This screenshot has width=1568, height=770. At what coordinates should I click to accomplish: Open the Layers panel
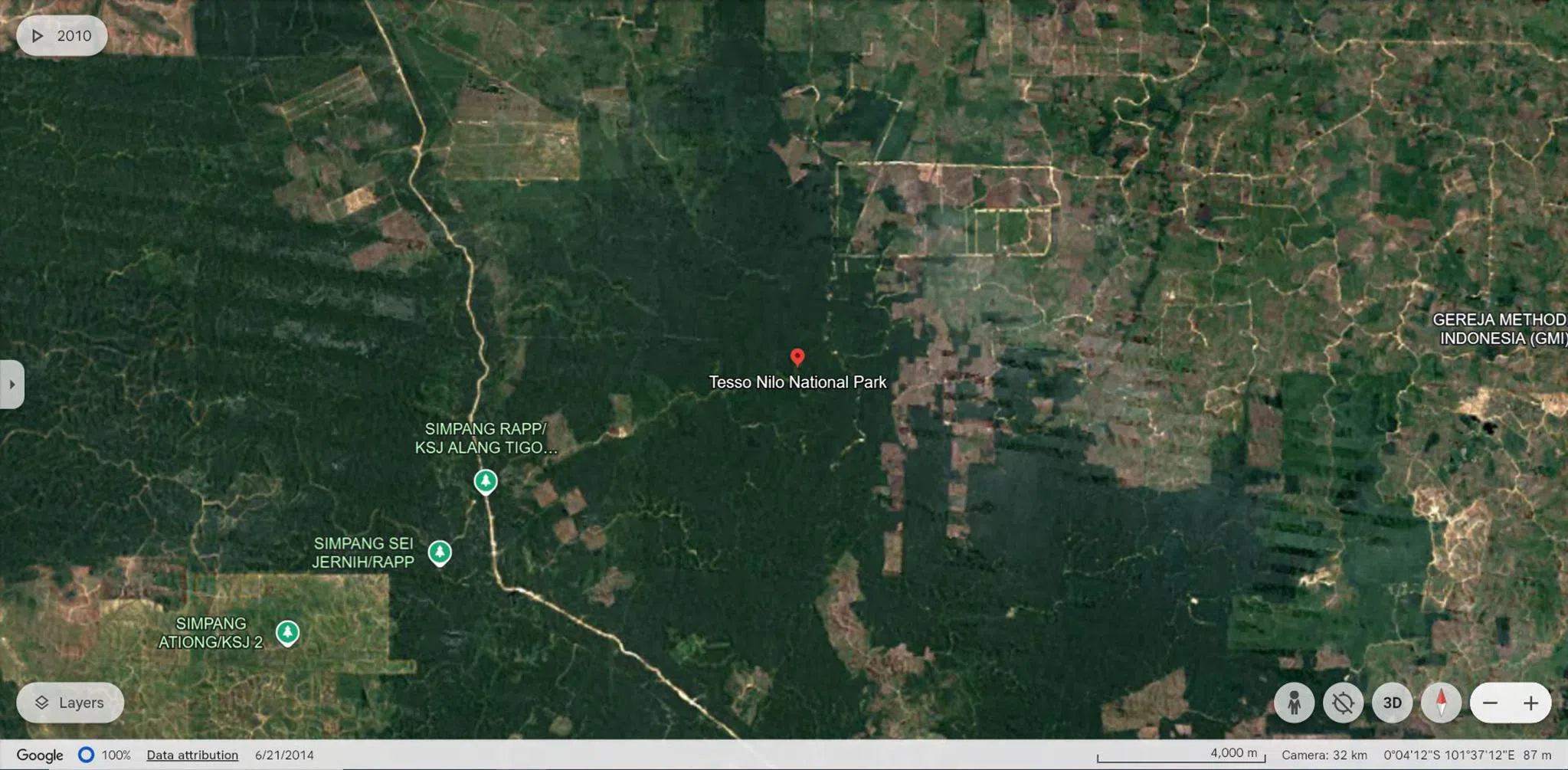click(x=70, y=703)
